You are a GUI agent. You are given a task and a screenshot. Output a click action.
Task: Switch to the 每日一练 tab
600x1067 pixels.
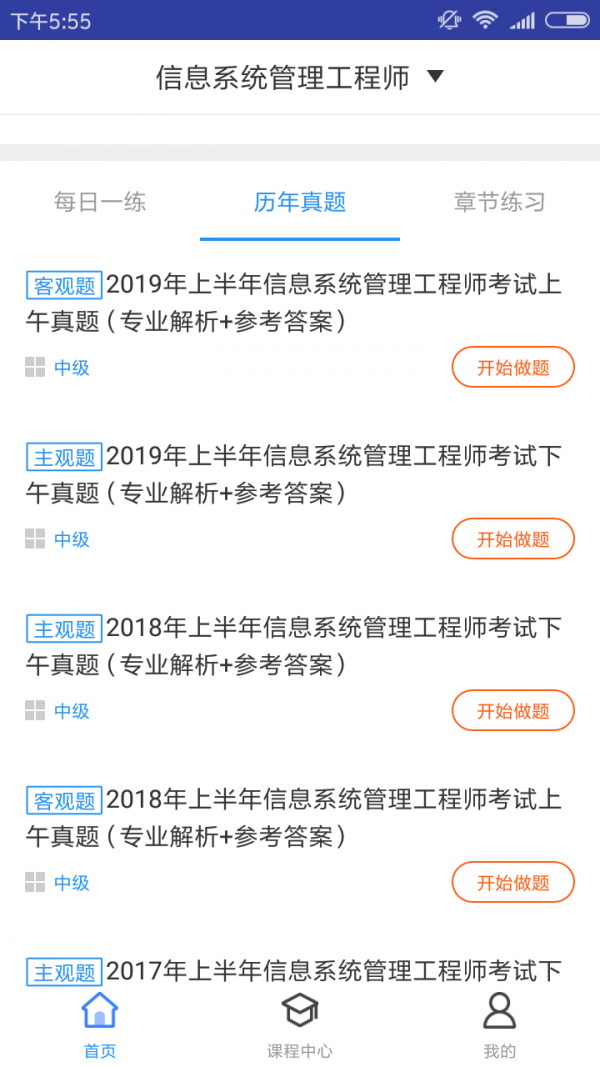point(100,202)
